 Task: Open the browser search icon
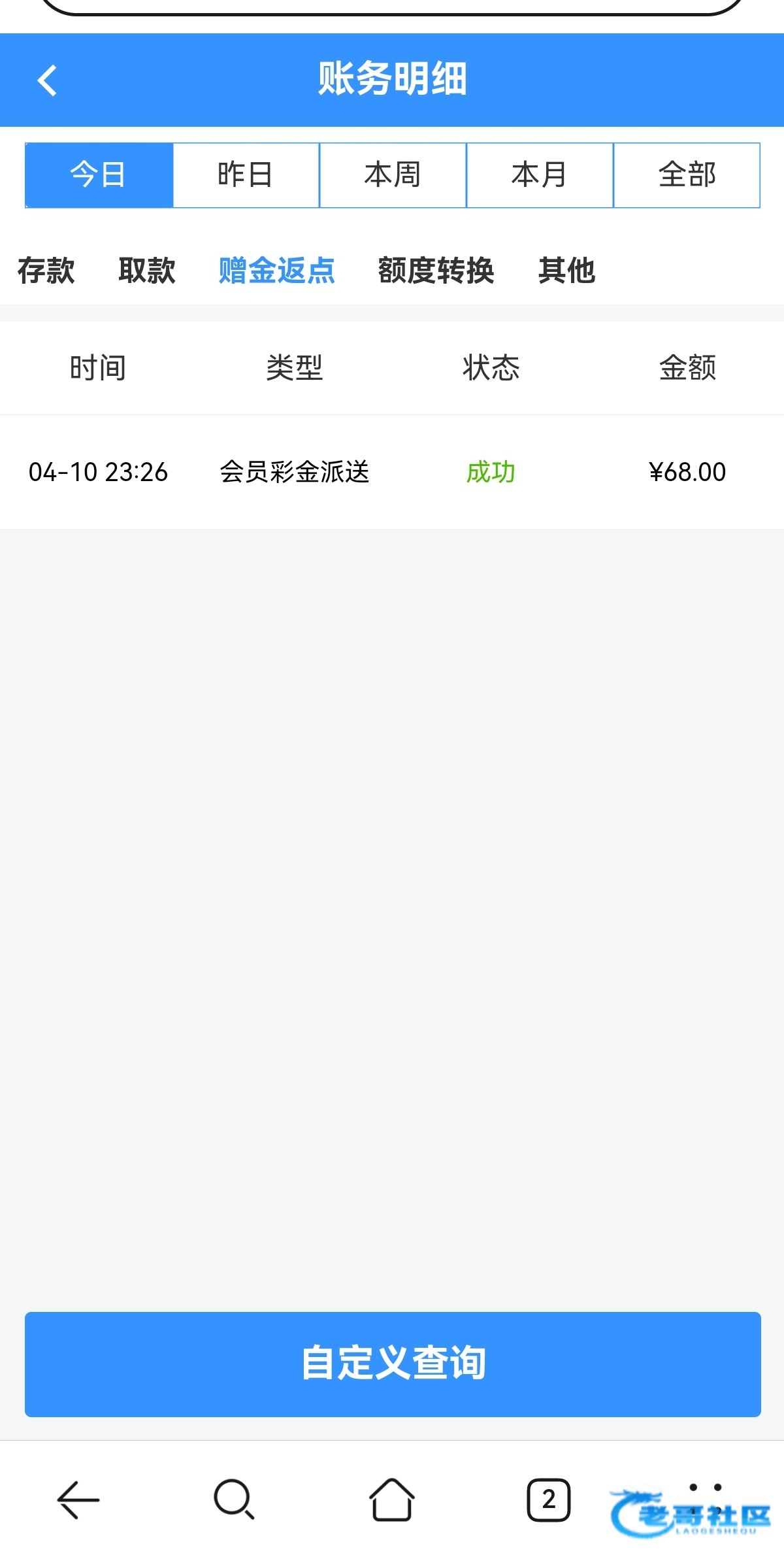click(x=234, y=1500)
